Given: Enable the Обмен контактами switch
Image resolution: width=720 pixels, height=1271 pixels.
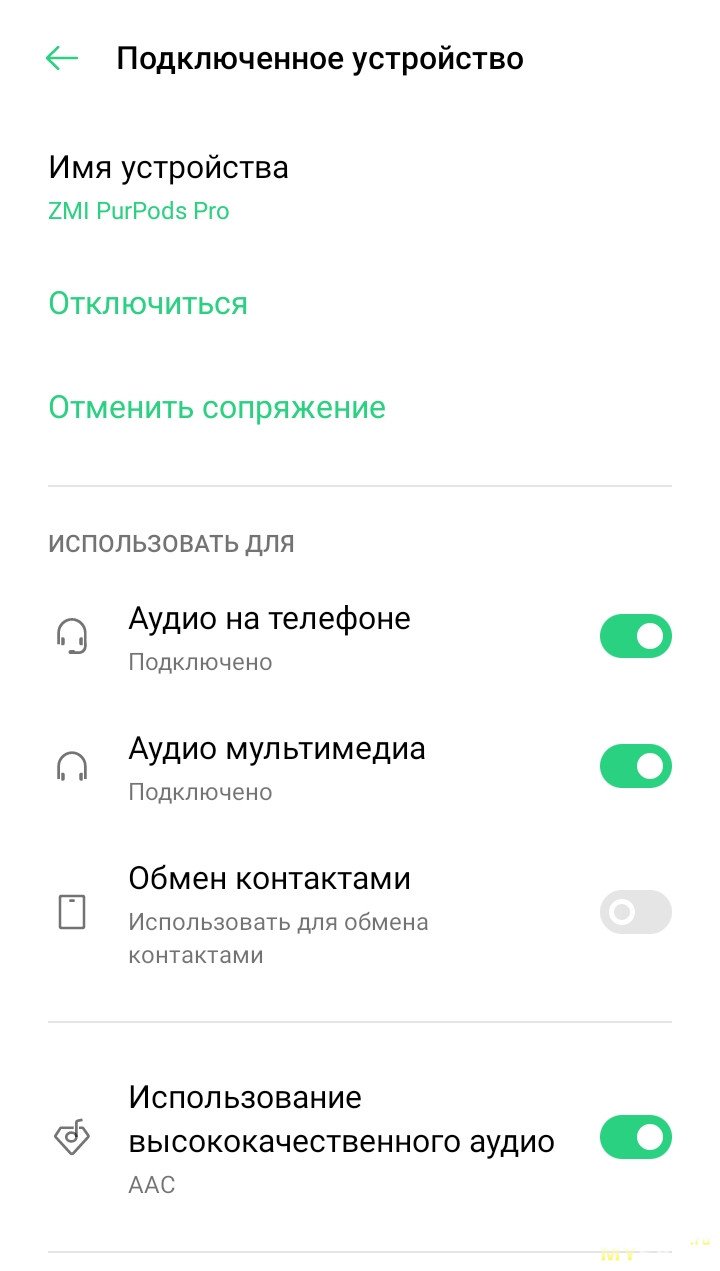Looking at the screenshot, I should (635, 912).
